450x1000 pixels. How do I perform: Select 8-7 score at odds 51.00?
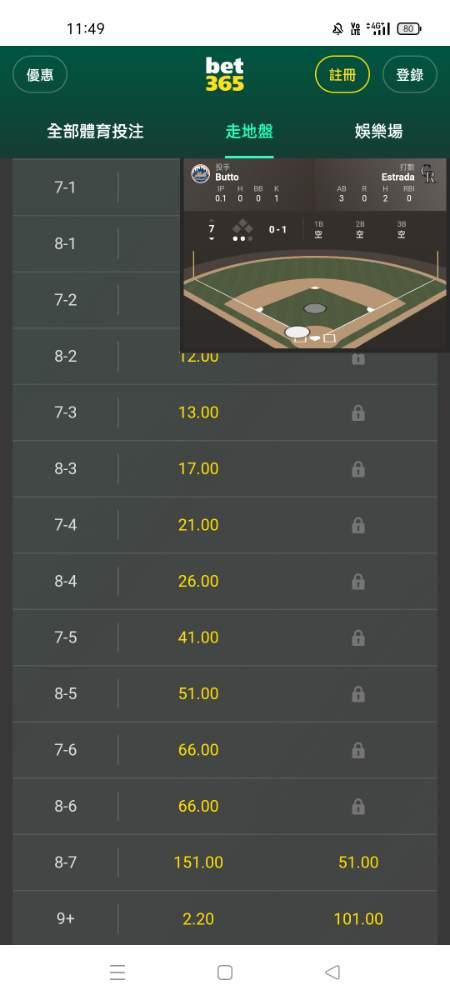pyautogui.click(x=358, y=862)
